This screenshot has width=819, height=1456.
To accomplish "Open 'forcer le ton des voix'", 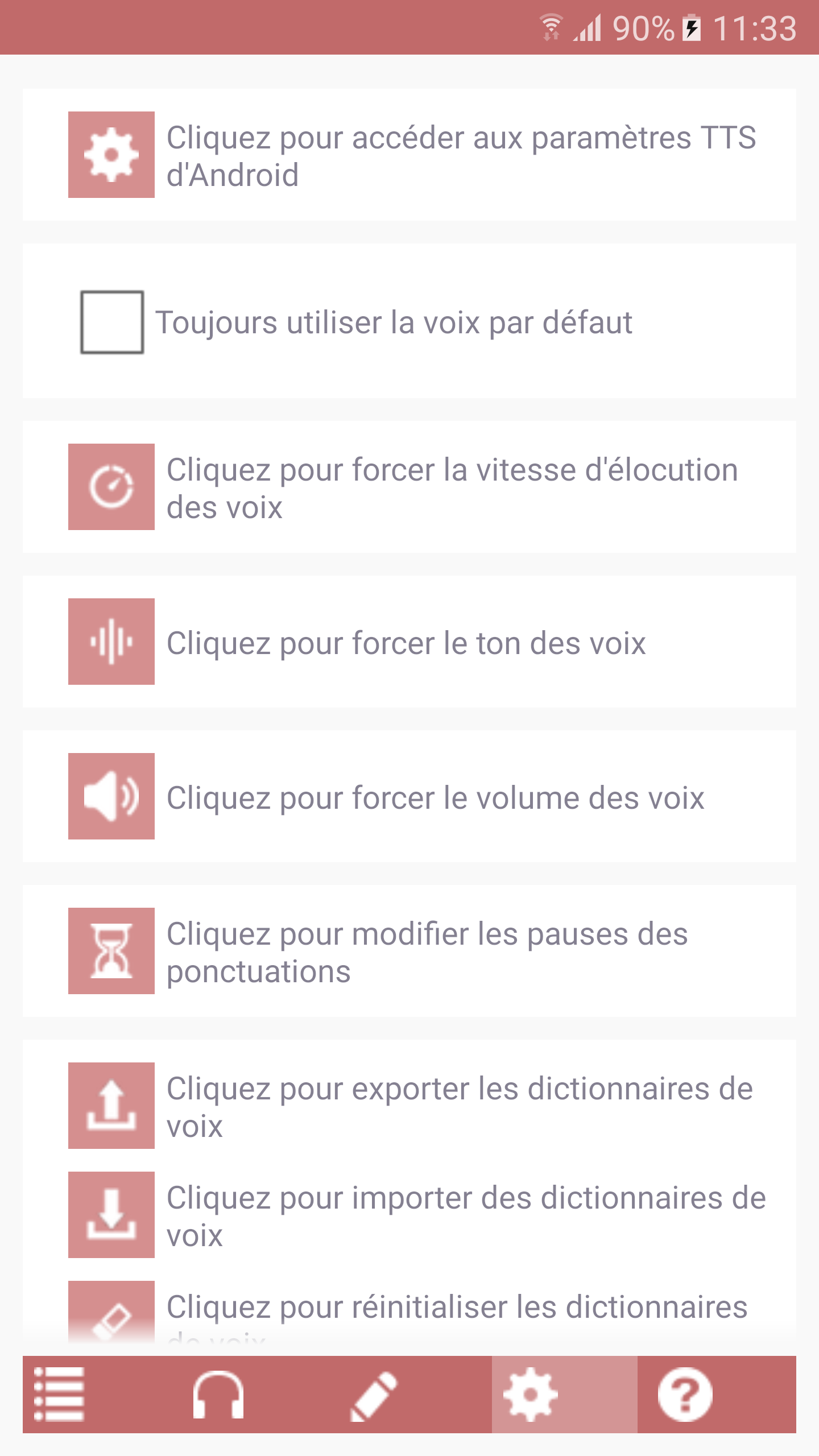I will (x=409, y=642).
